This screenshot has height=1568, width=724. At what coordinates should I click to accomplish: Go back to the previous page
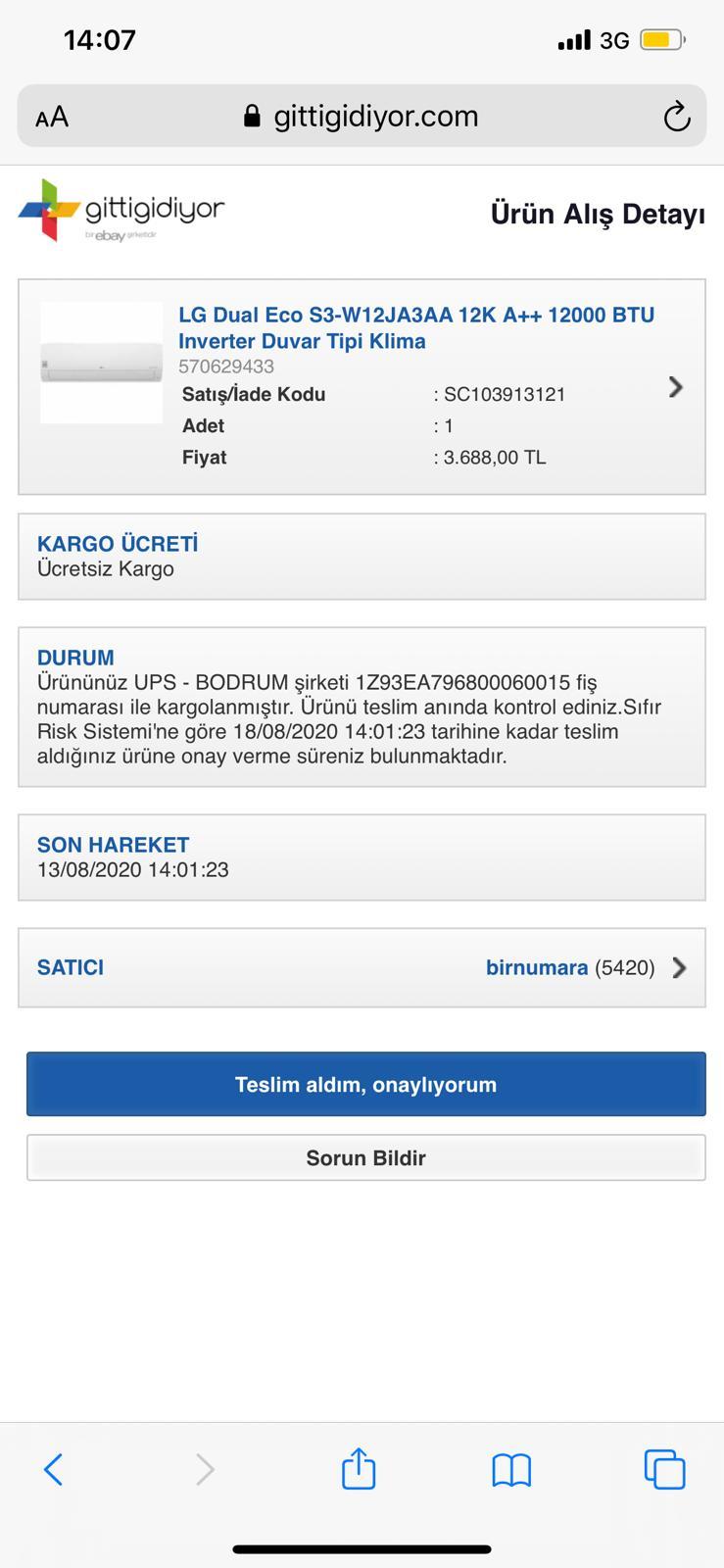tap(54, 1469)
